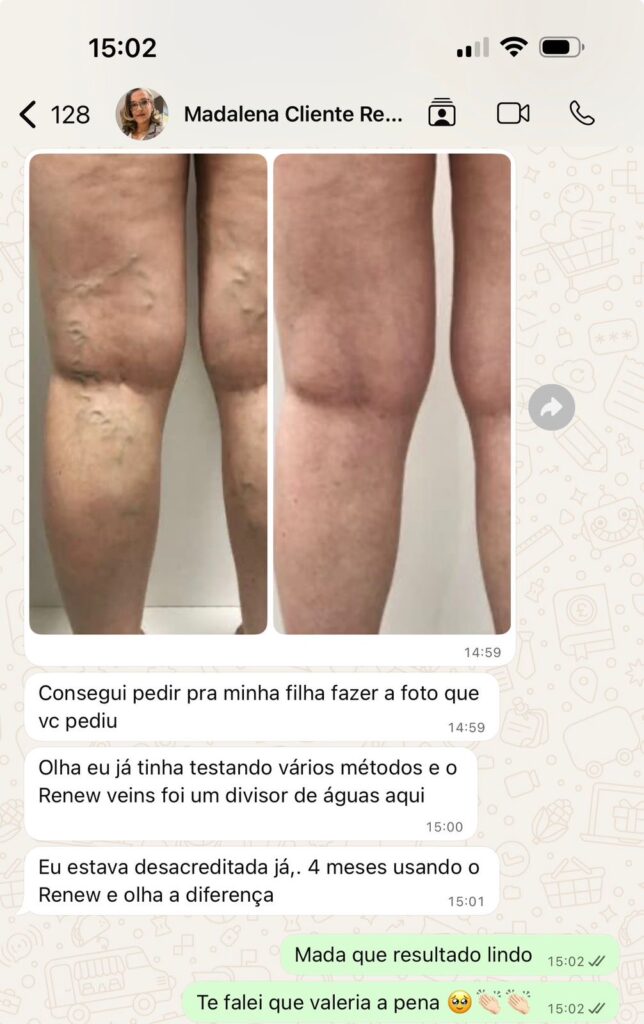
Task: Forward the photos using the arrow button
Action: pyautogui.click(x=552, y=408)
